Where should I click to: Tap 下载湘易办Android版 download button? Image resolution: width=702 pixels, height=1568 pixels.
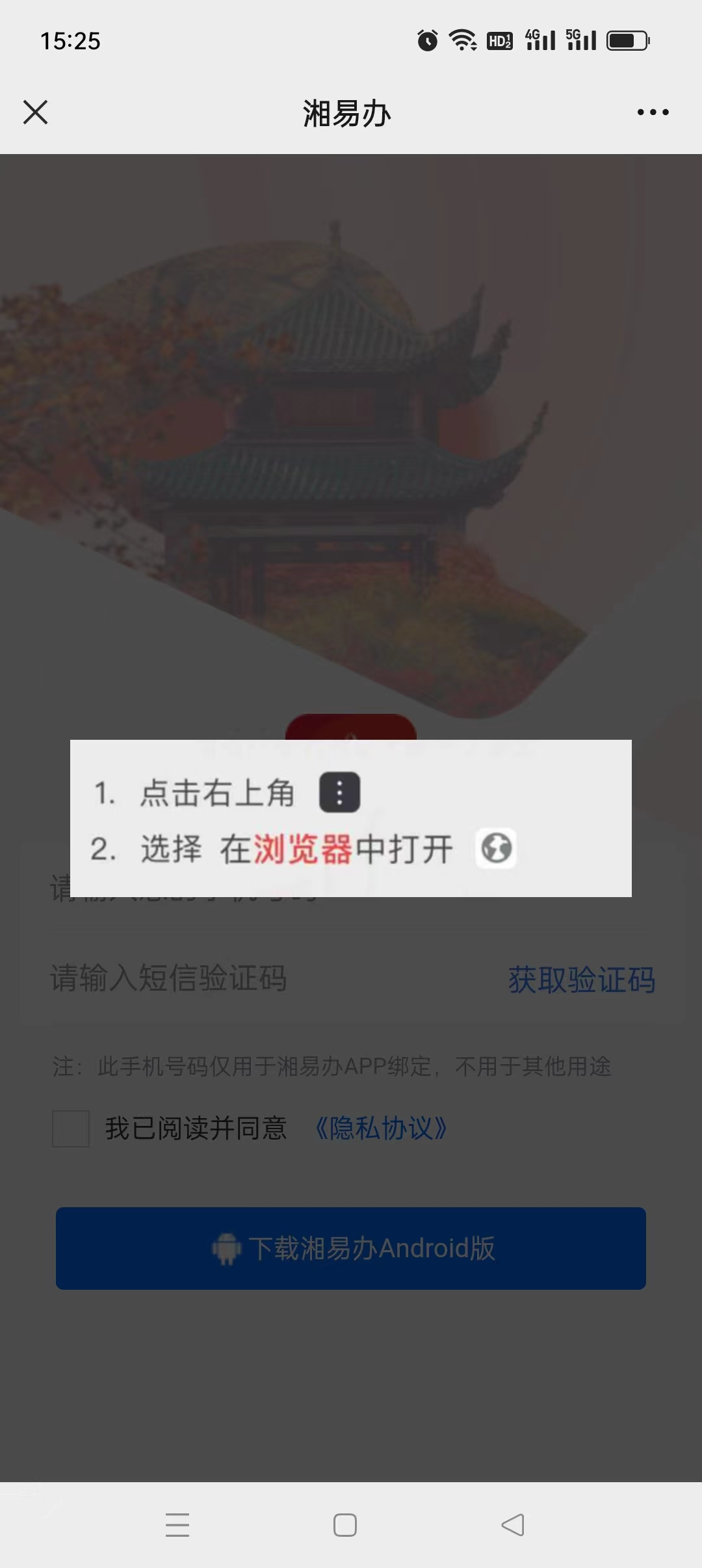(x=351, y=1248)
